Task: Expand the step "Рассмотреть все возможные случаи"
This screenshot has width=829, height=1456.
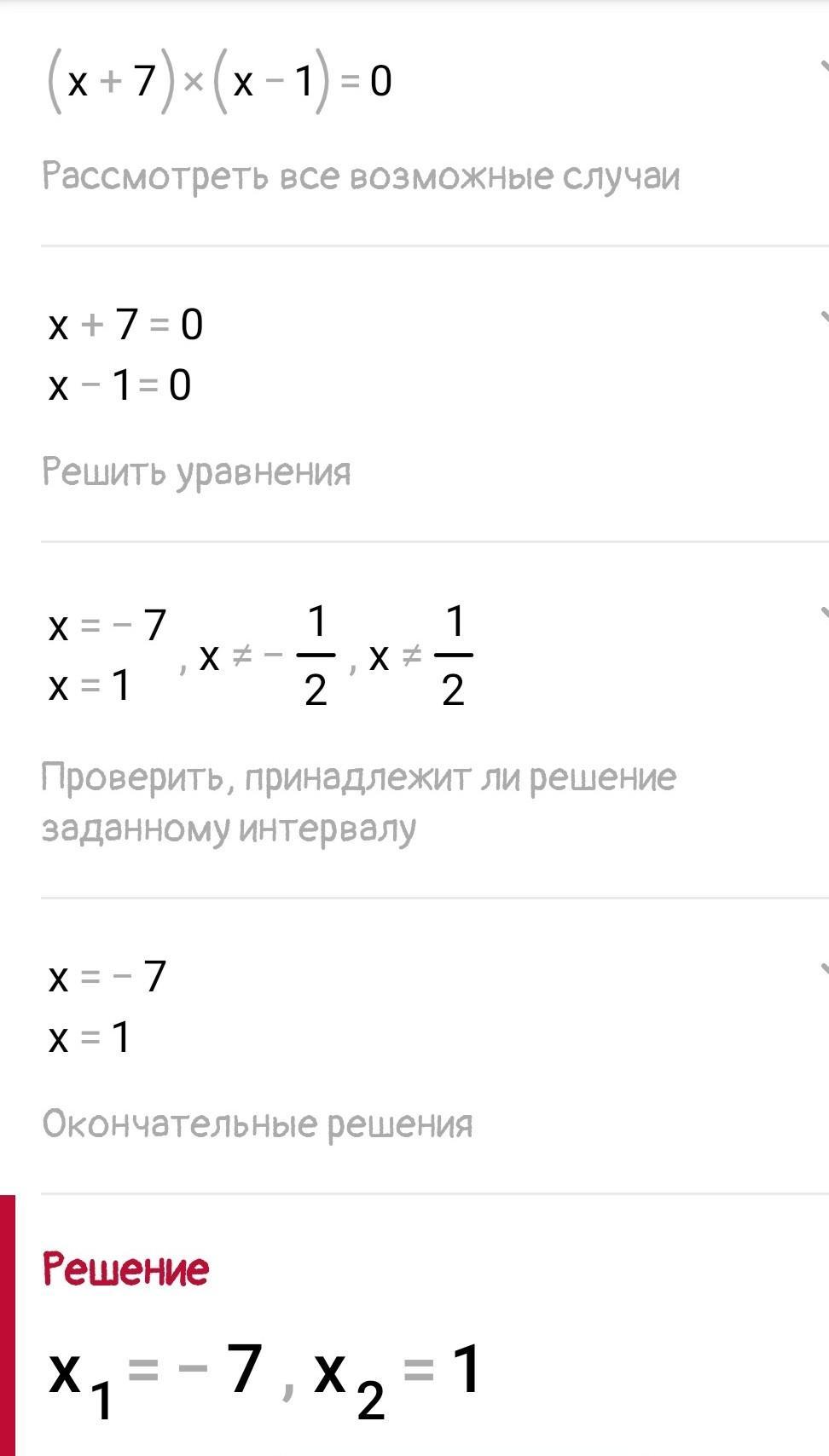Action: 824,66
